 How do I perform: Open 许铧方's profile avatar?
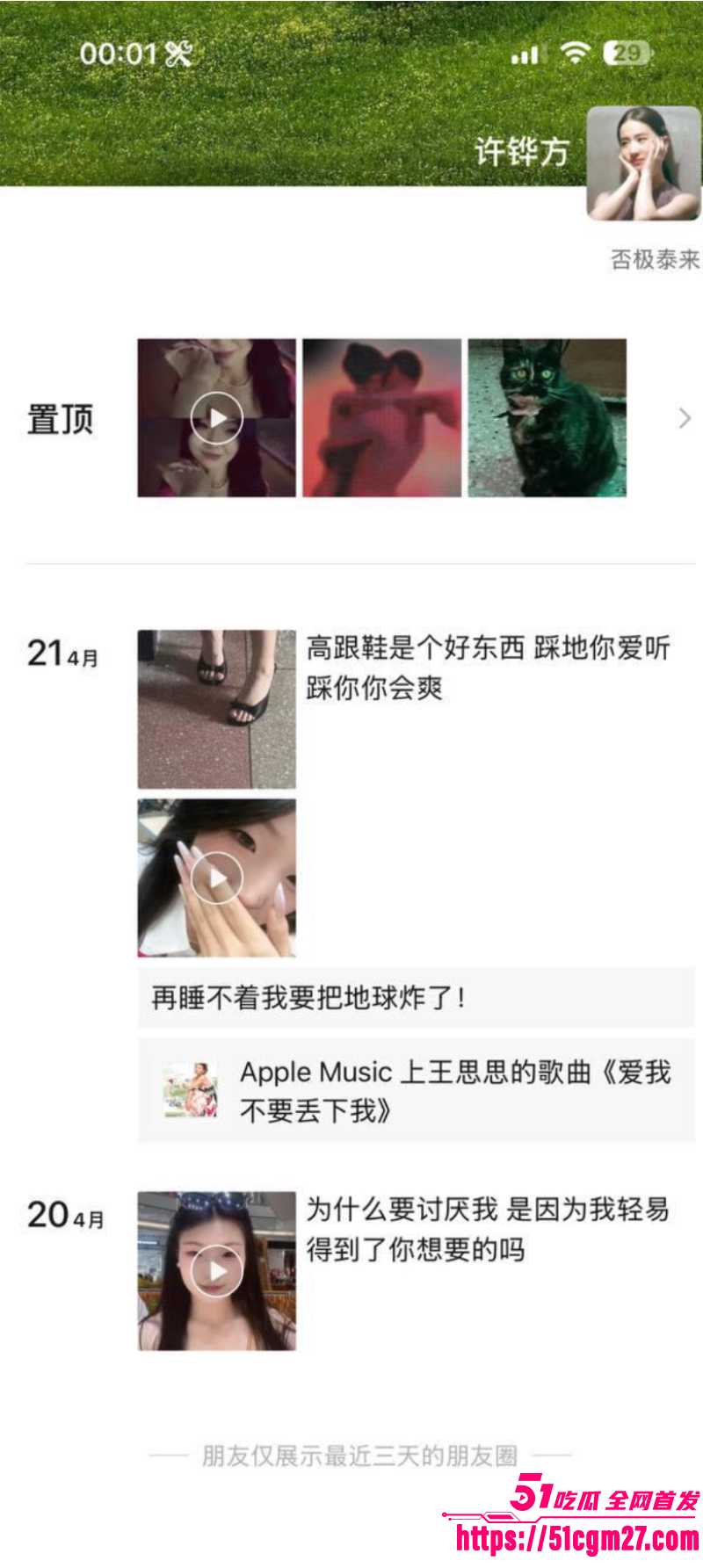coord(643,163)
